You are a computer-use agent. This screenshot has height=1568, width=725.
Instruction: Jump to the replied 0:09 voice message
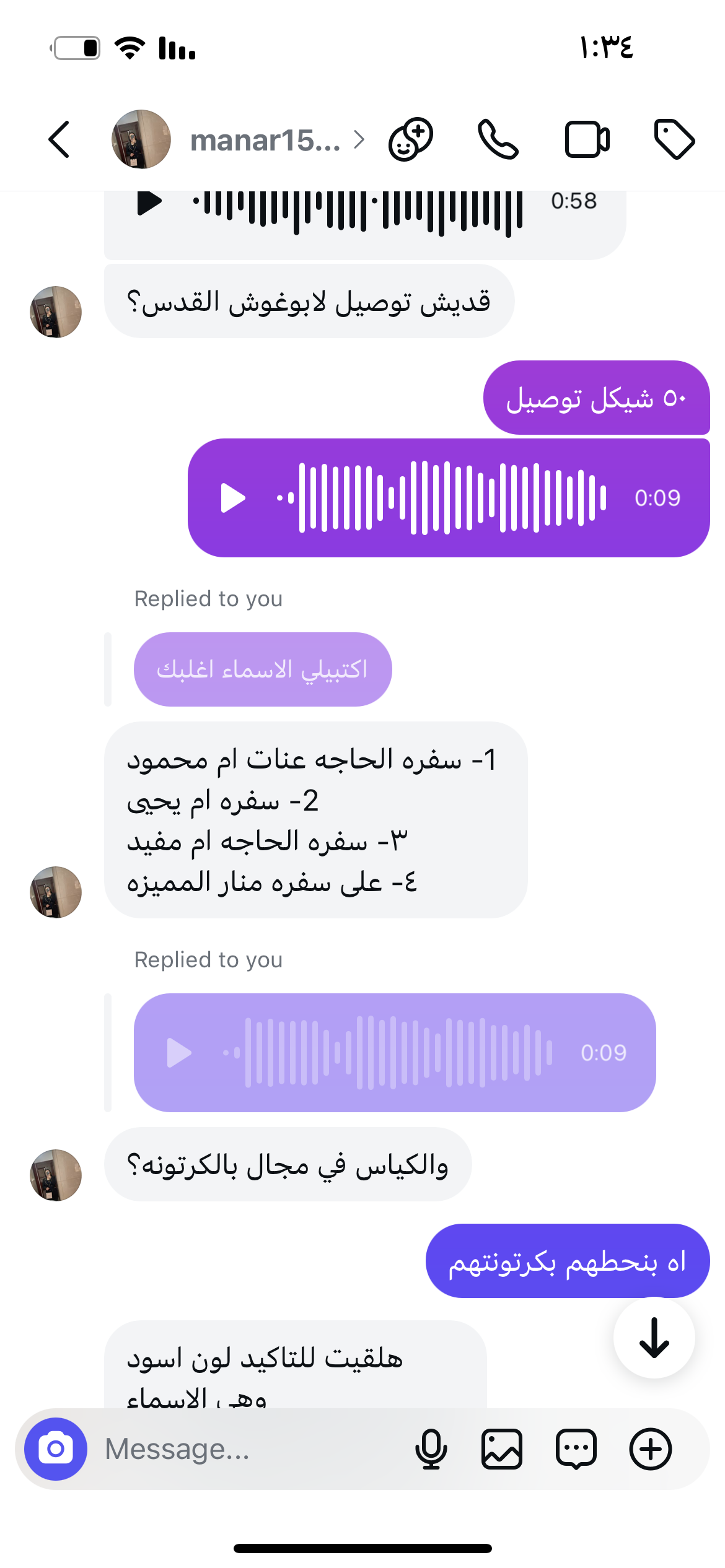[x=394, y=1052]
